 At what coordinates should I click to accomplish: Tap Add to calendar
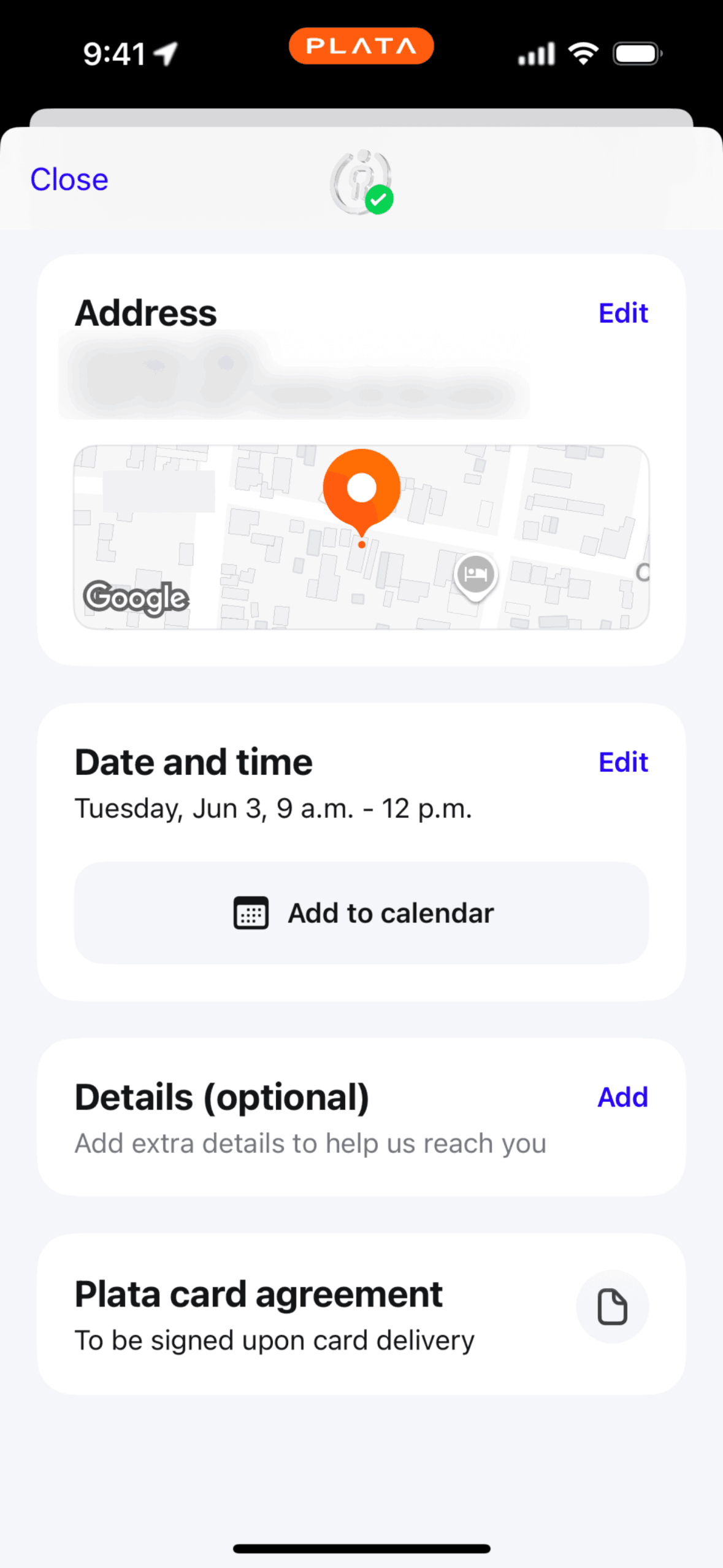(x=361, y=912)
